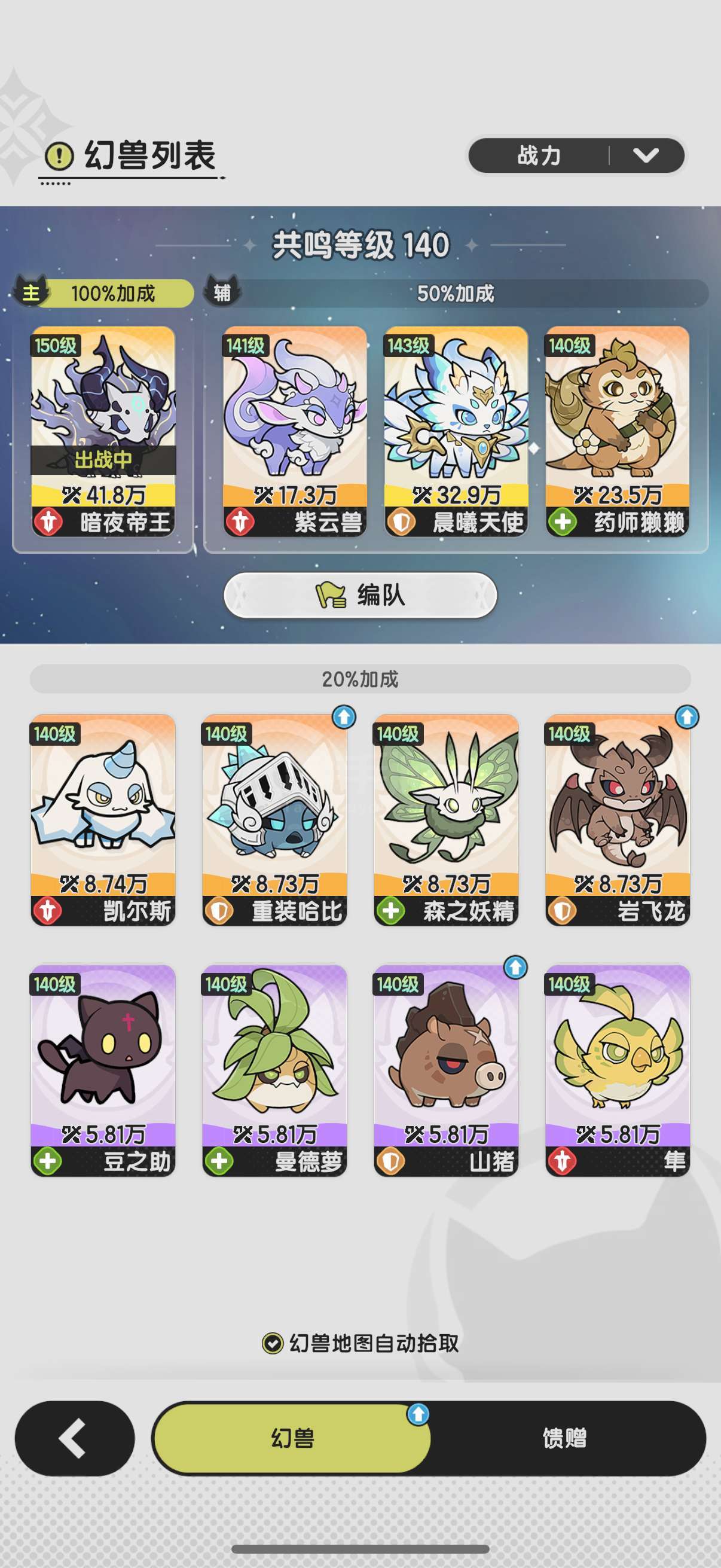This screenshot has width=721, height=1568.
Task: Switch to the 馈赠 tab
Action: click(x=564, y=1438)
